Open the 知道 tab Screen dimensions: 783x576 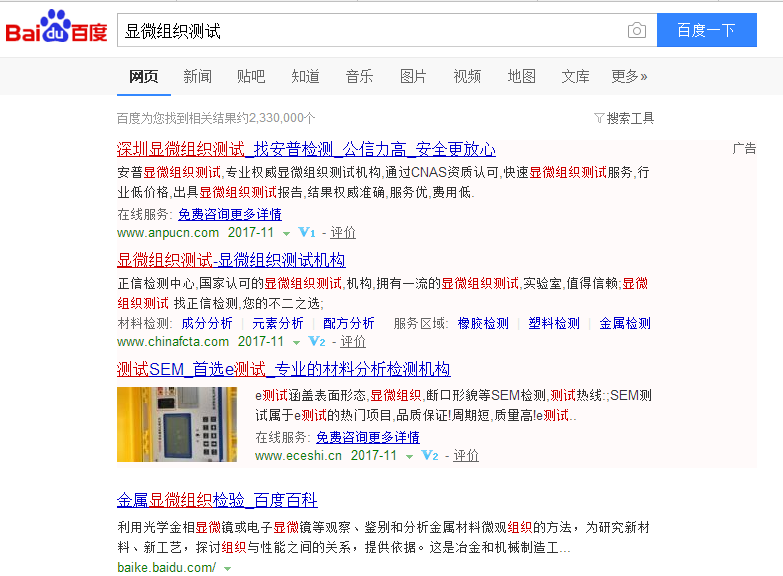pos(305,76)
